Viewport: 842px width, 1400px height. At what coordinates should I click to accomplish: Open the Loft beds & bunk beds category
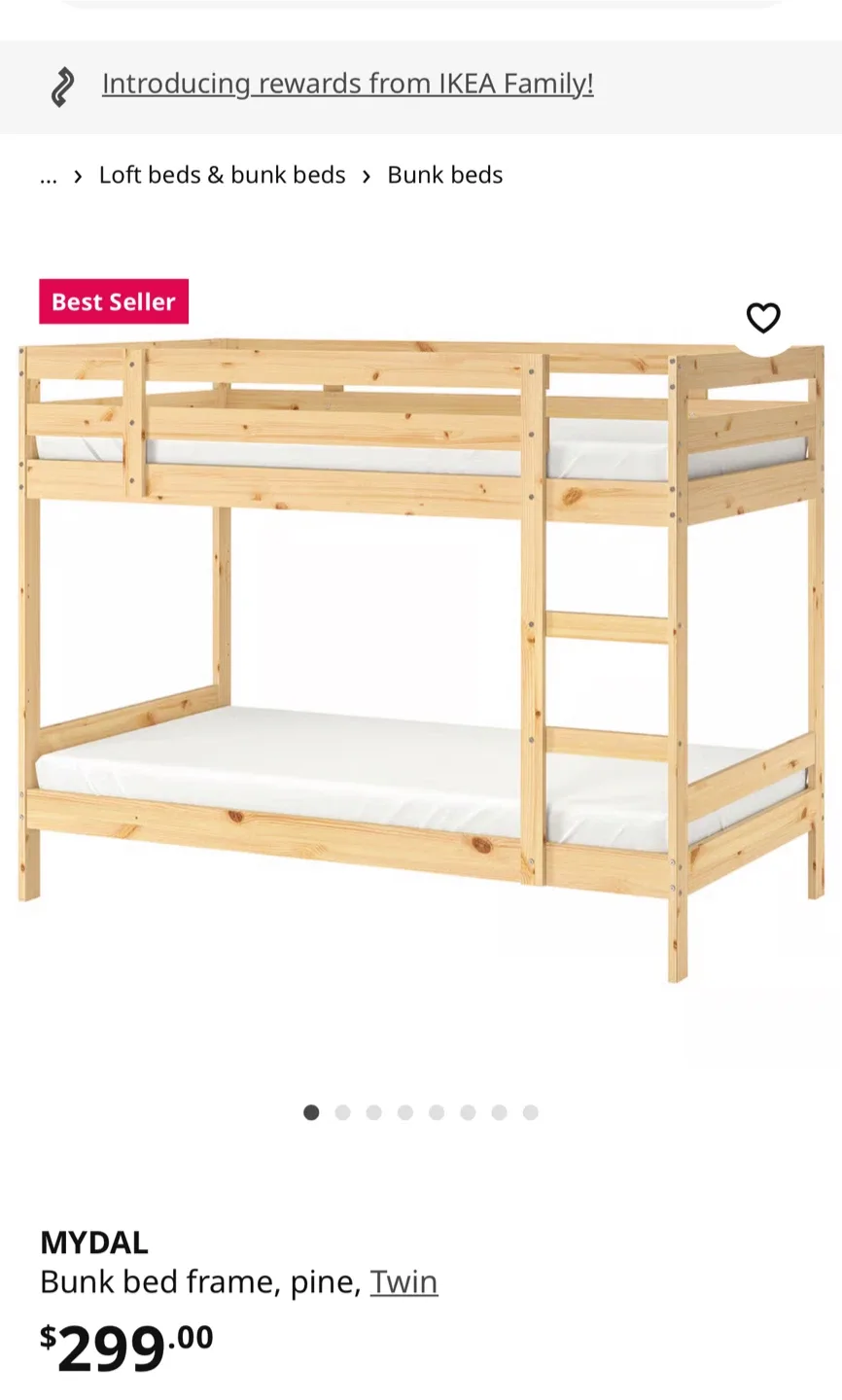222,175
